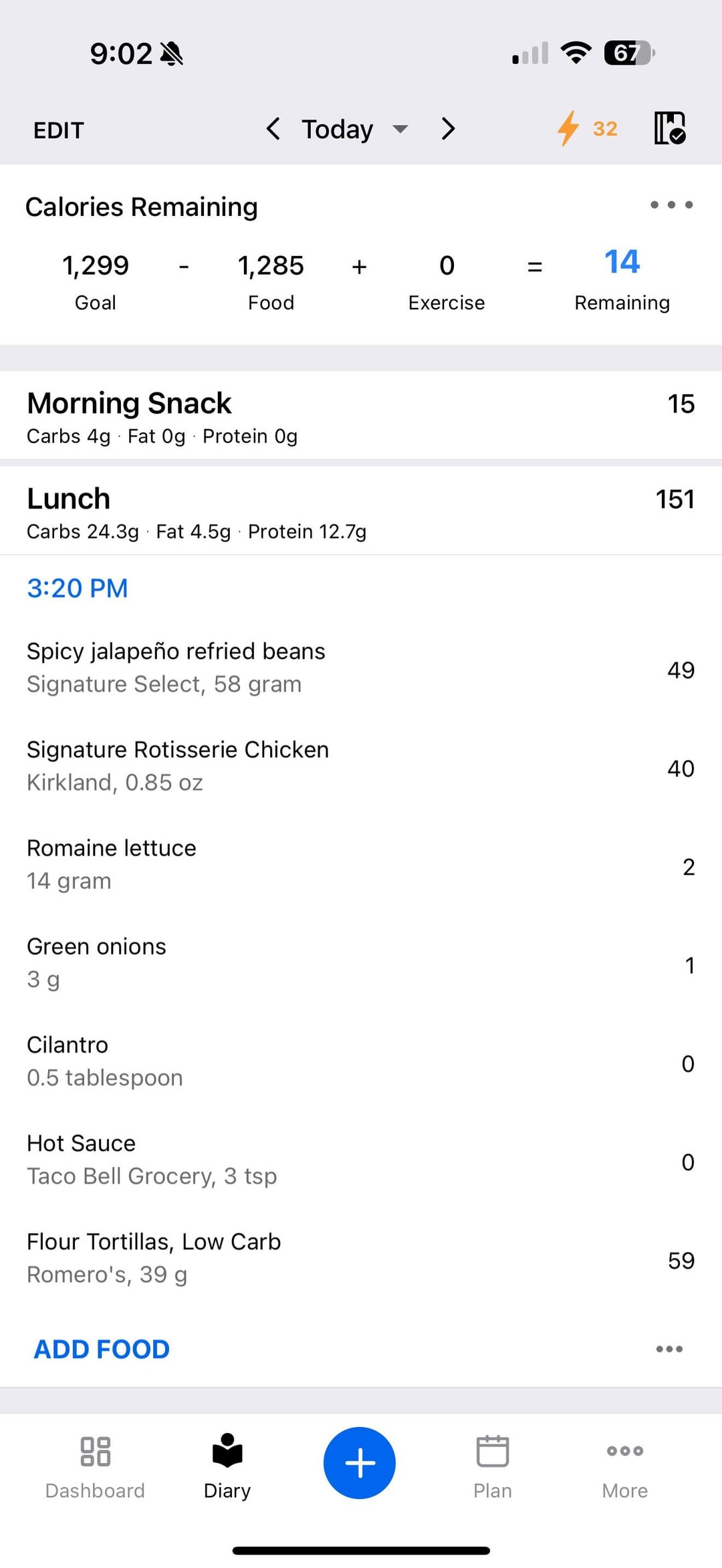Viewport: 722px width, 1568px height.
Task: Open Lunch more options dots
Action: coord(669,1349)
